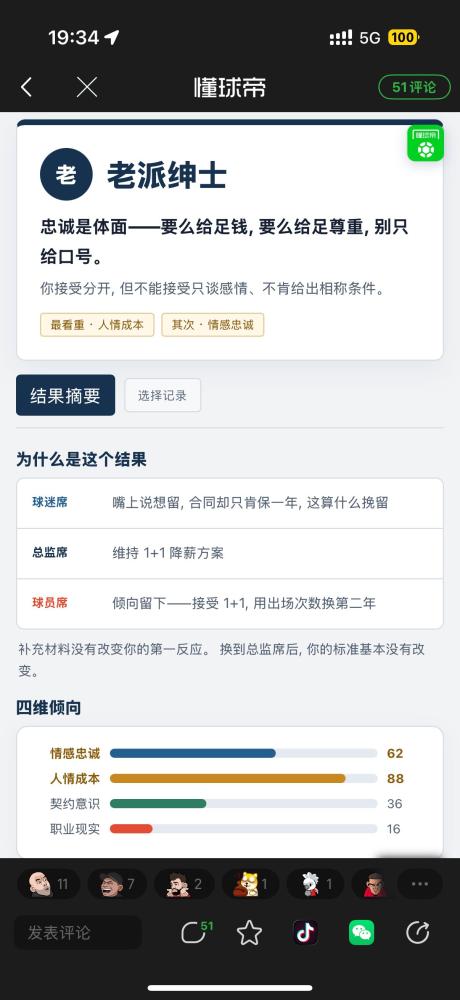Switch to the 选择记录 tab

(x=163, y=395)
